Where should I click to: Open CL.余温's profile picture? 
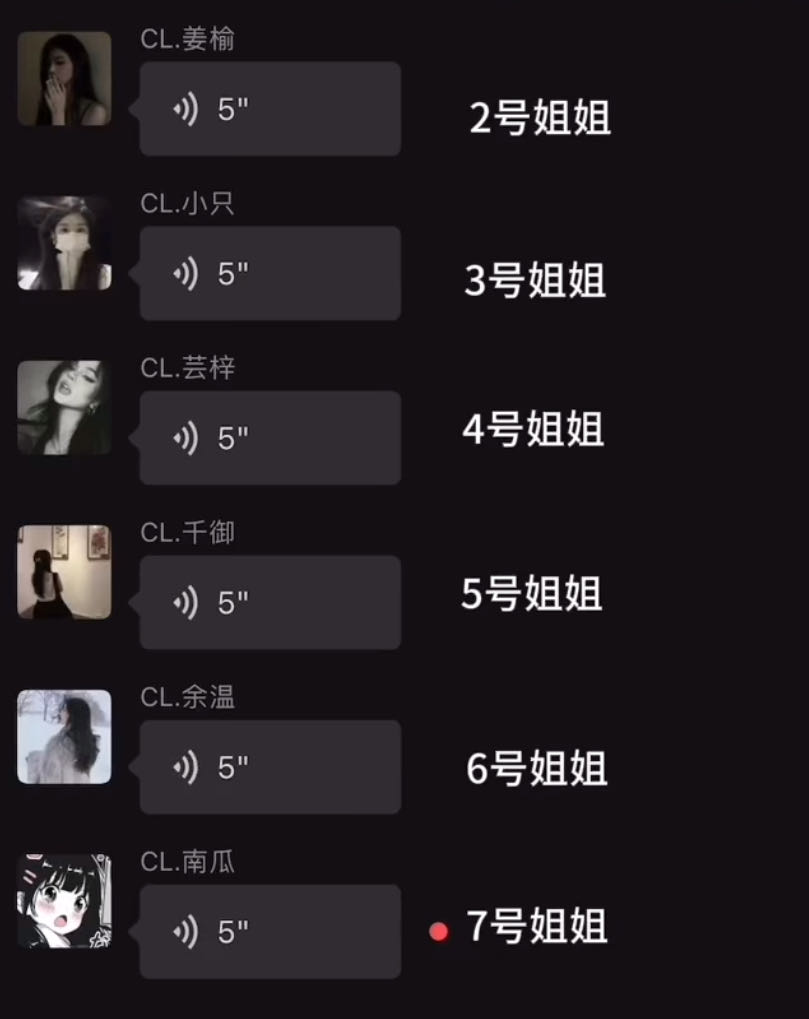point(64,737)
